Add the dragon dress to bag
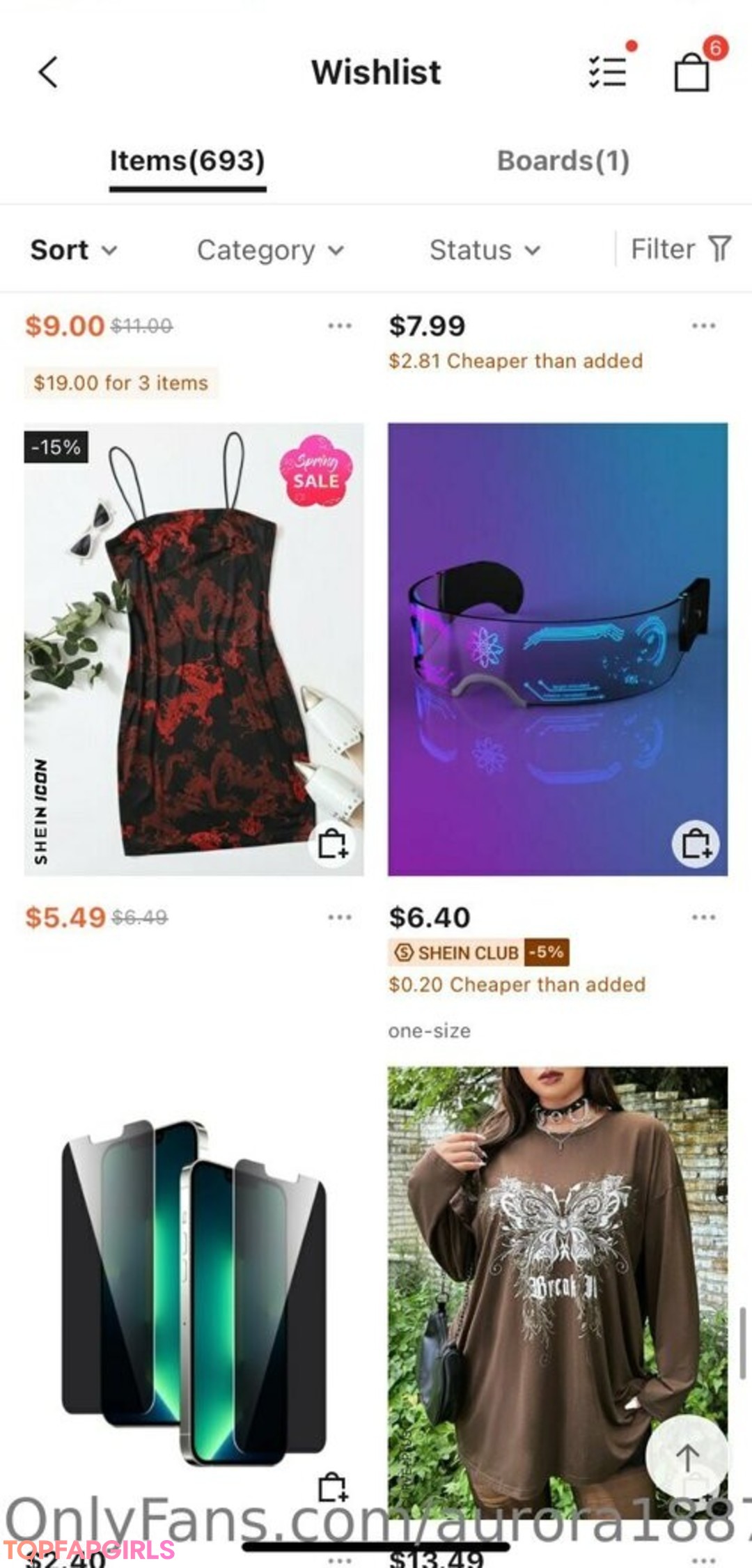 tap(332, 844)
